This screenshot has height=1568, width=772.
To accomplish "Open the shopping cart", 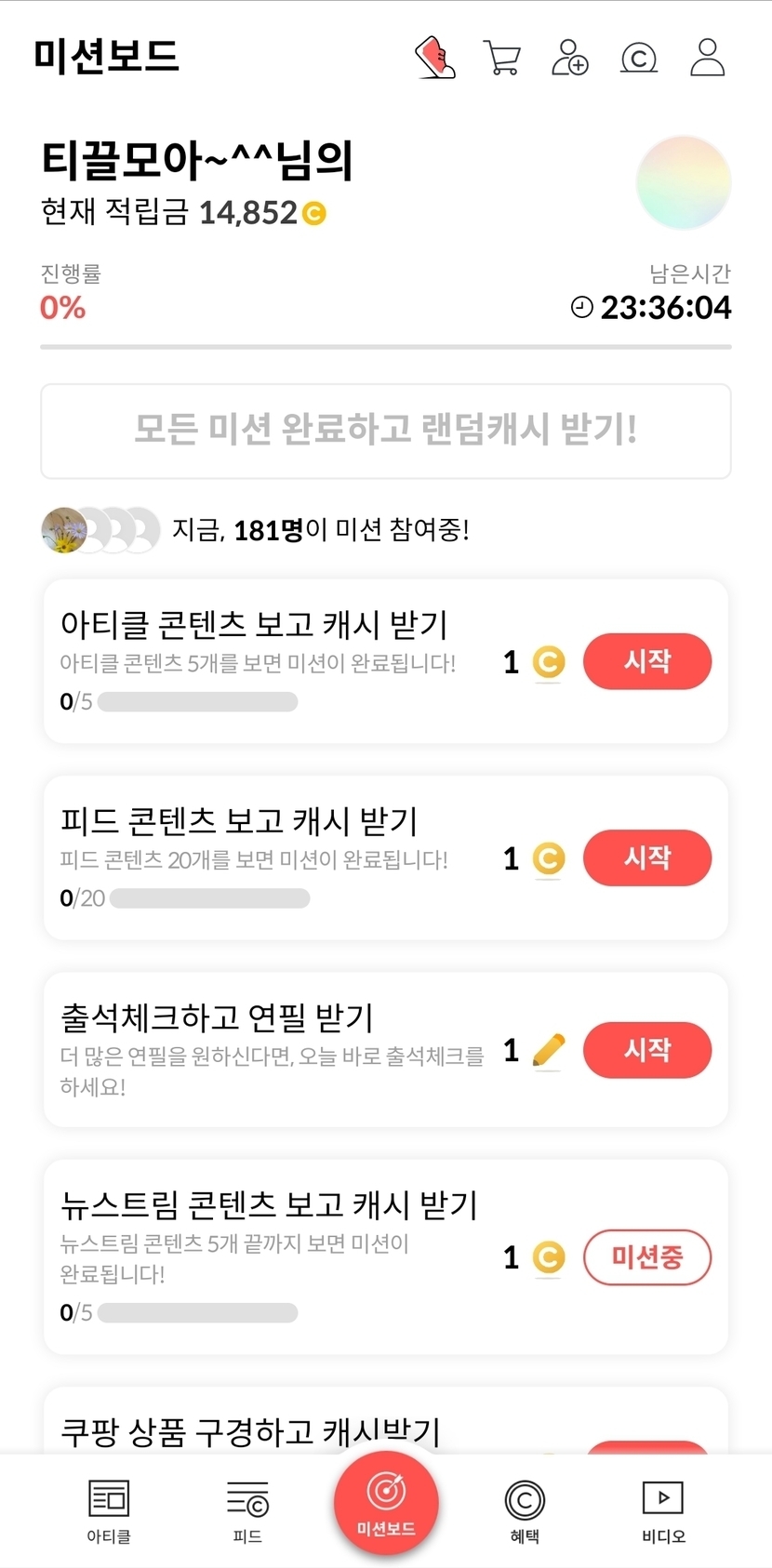I will click(x=502, y=58).
